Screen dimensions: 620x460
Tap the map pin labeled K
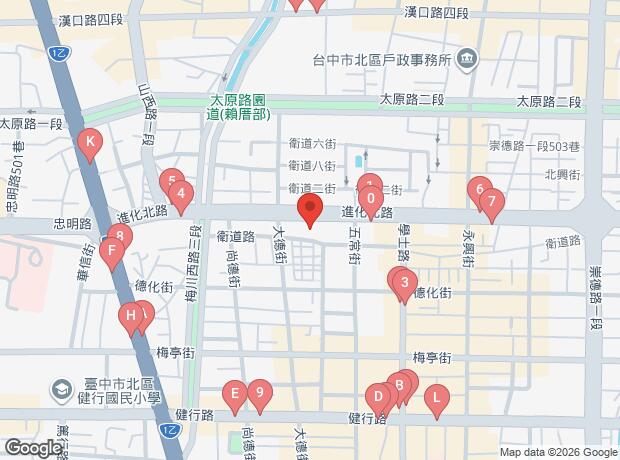tap(90, 144)
